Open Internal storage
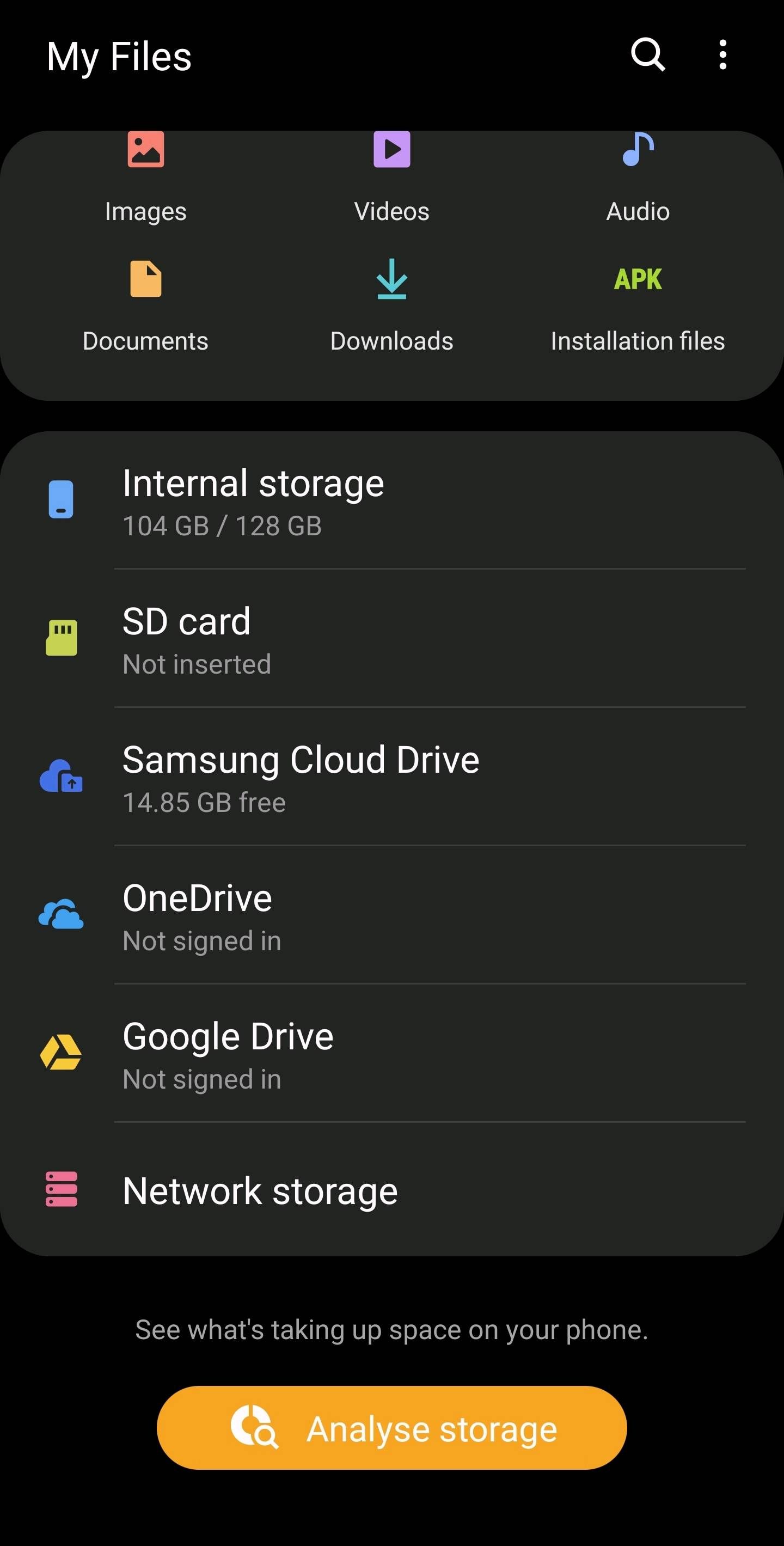The width and height of the screenshot is (784, 1546). pyautogui.click(x=391, y=500)
